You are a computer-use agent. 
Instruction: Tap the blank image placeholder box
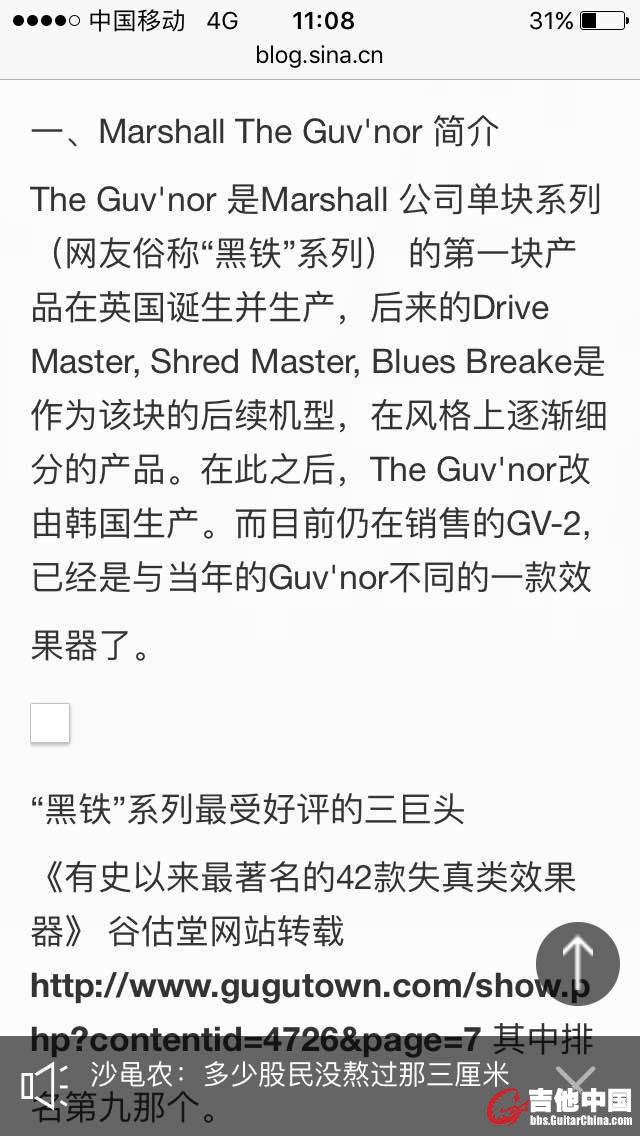[x=50, y=723]
